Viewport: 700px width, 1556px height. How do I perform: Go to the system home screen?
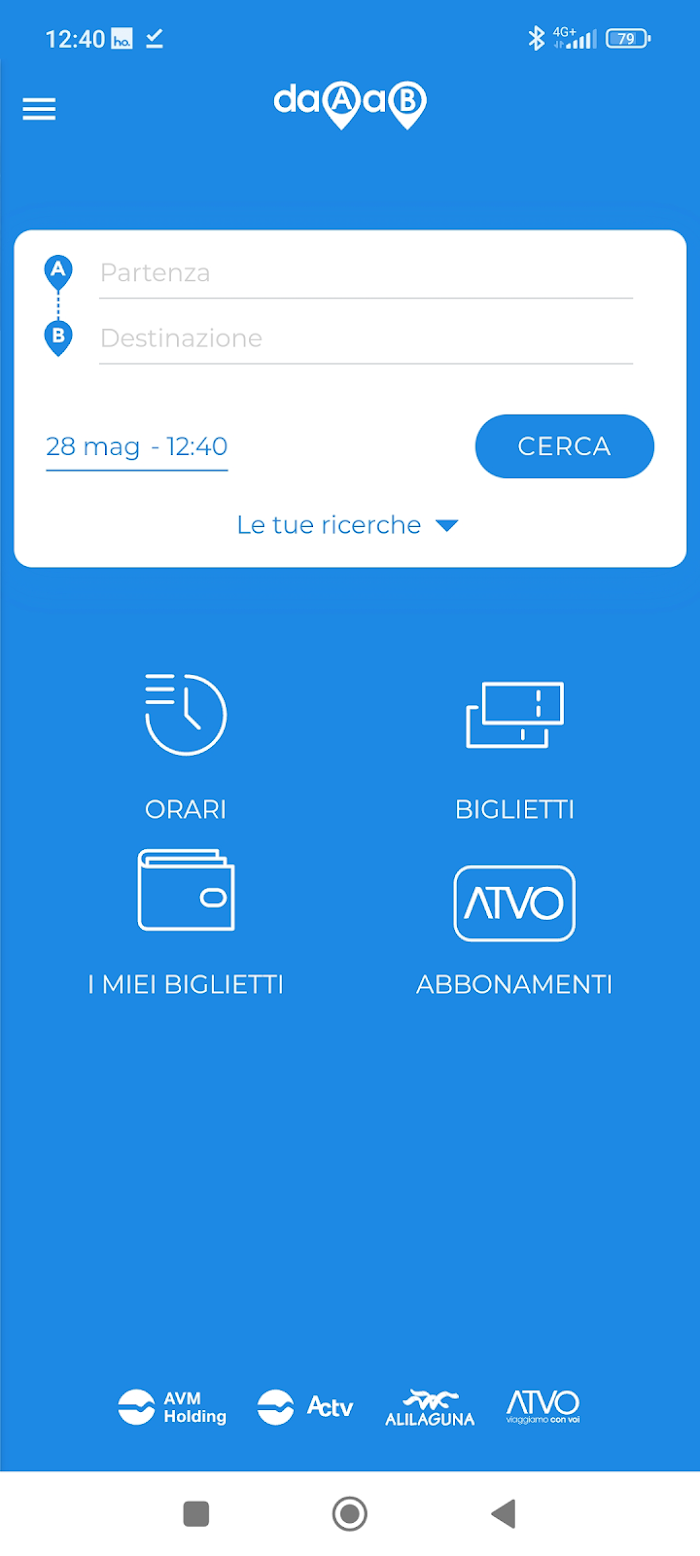[350, 1514]
